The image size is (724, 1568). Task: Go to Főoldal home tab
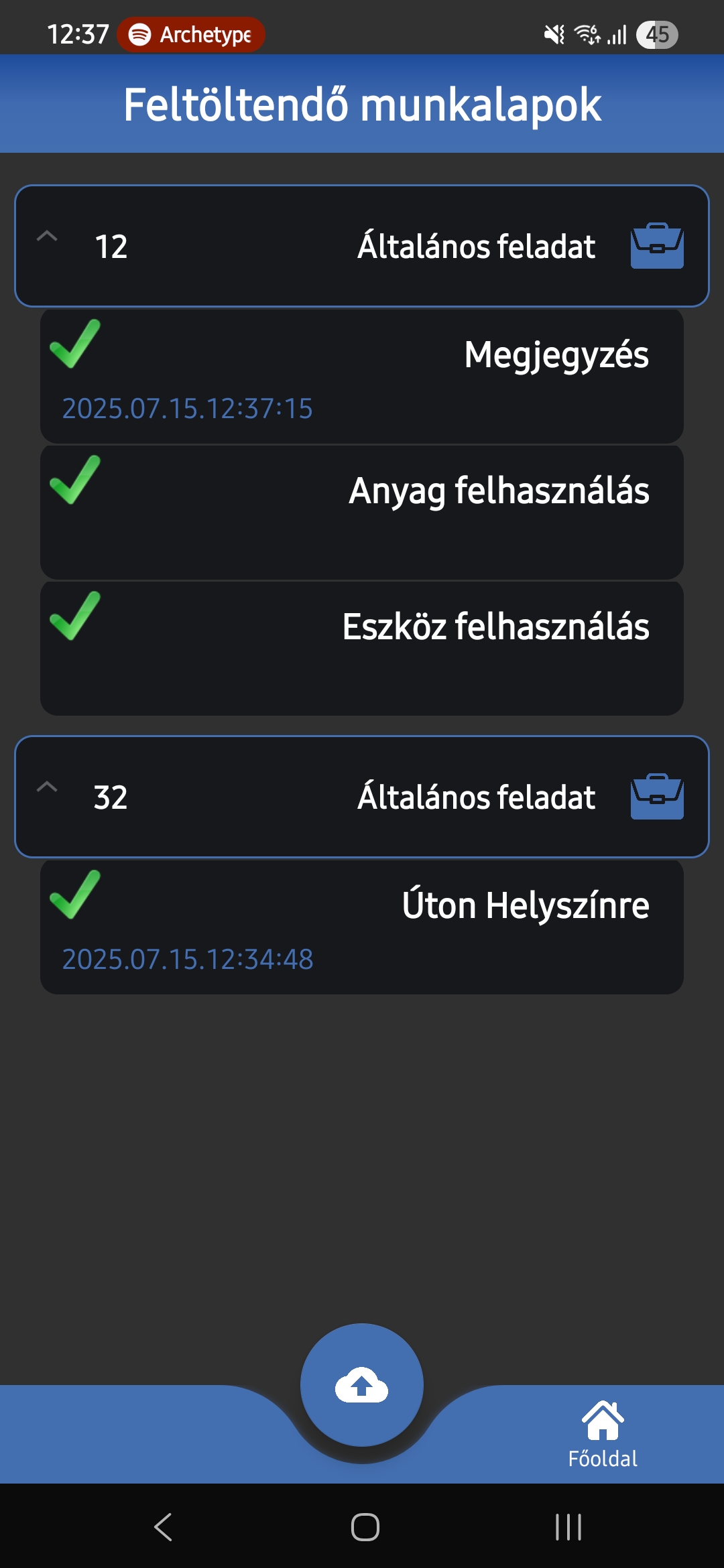pos(603,1434)
